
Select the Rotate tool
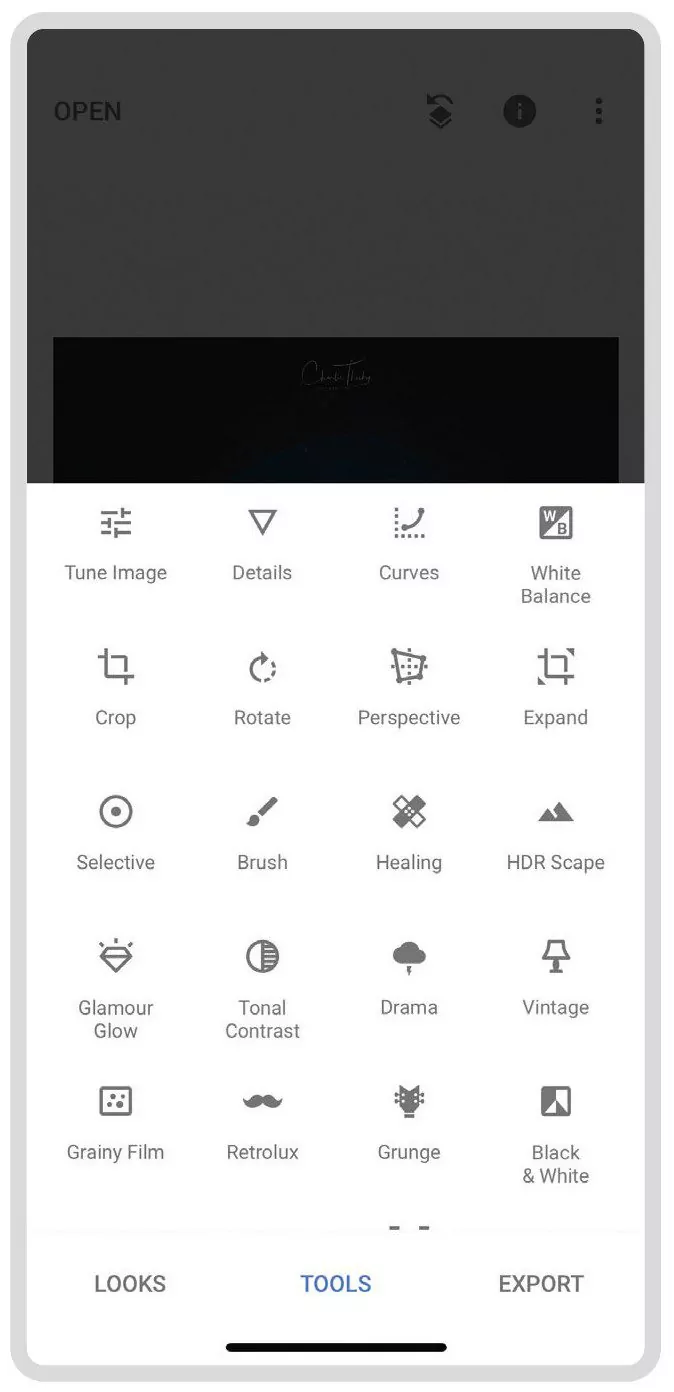(262, 689)
